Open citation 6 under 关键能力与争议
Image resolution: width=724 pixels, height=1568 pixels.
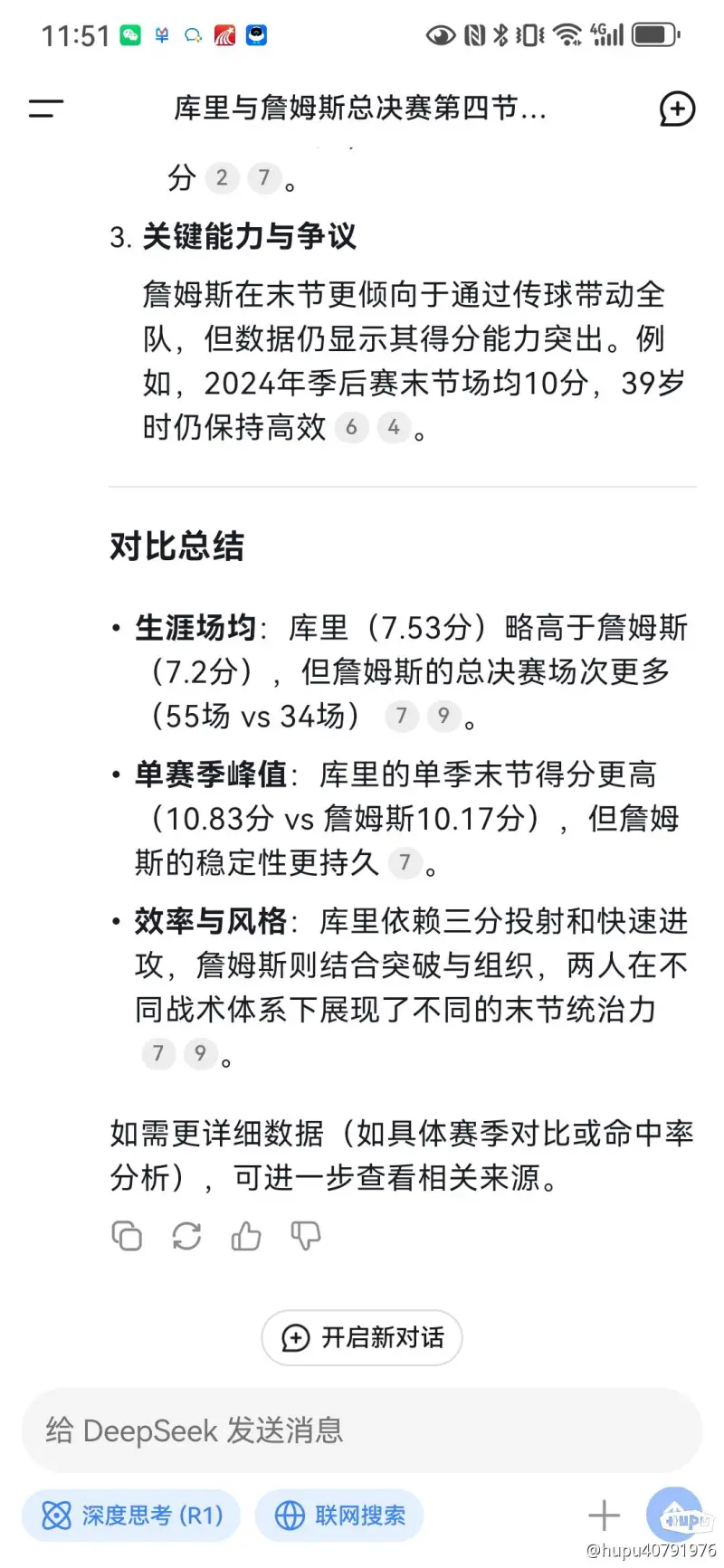click(x=352, y=427)
